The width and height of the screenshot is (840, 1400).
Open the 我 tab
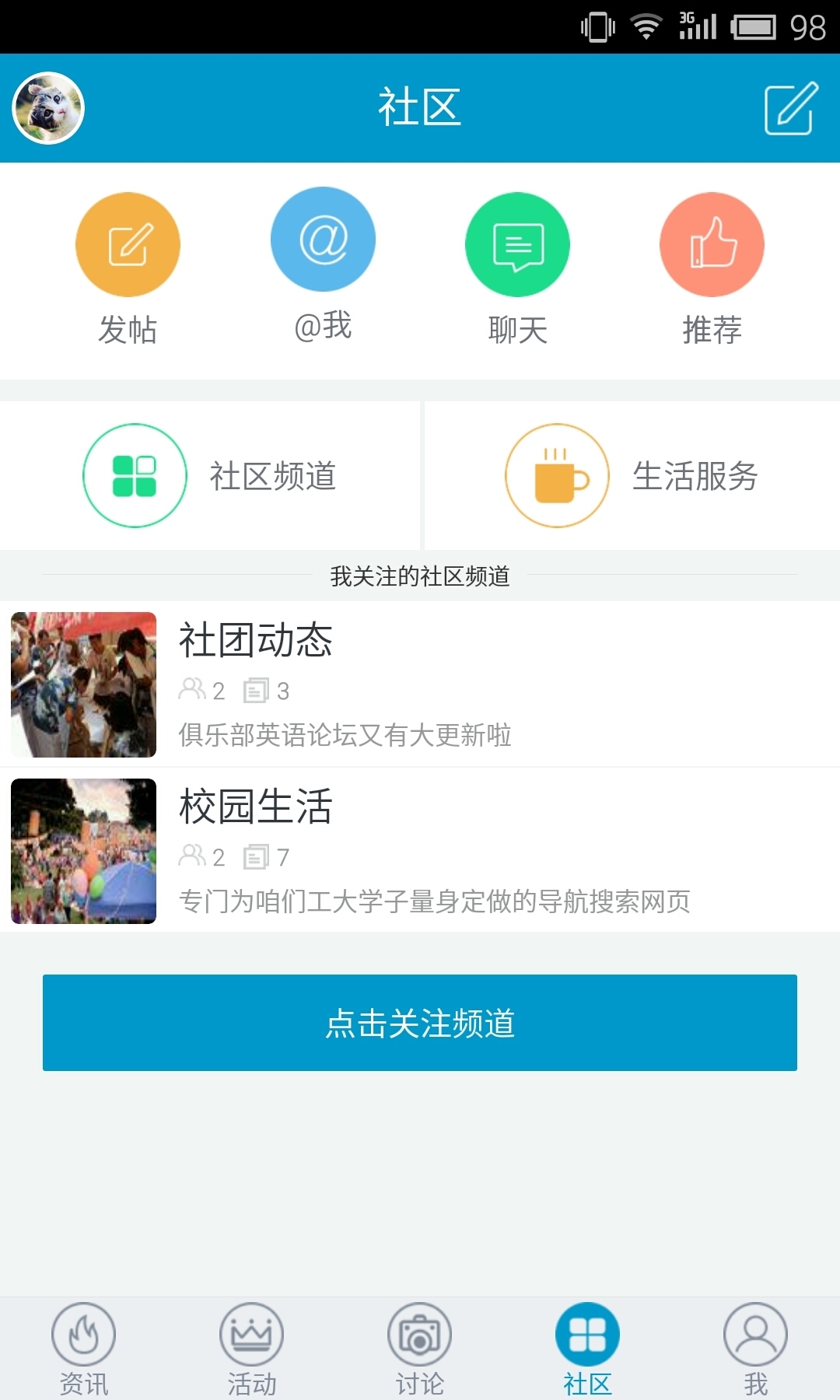[755, 1349]
